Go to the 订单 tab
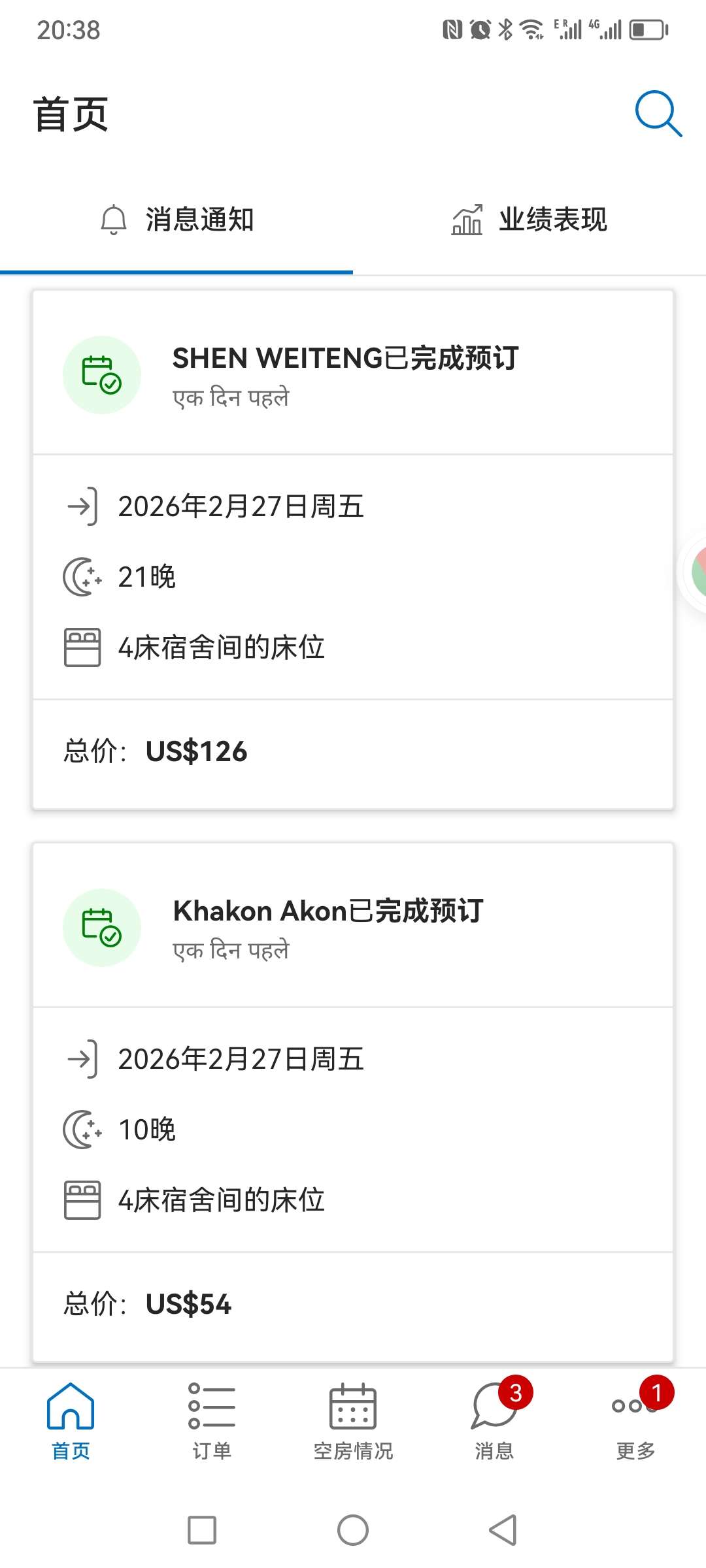 [212, 1422]
